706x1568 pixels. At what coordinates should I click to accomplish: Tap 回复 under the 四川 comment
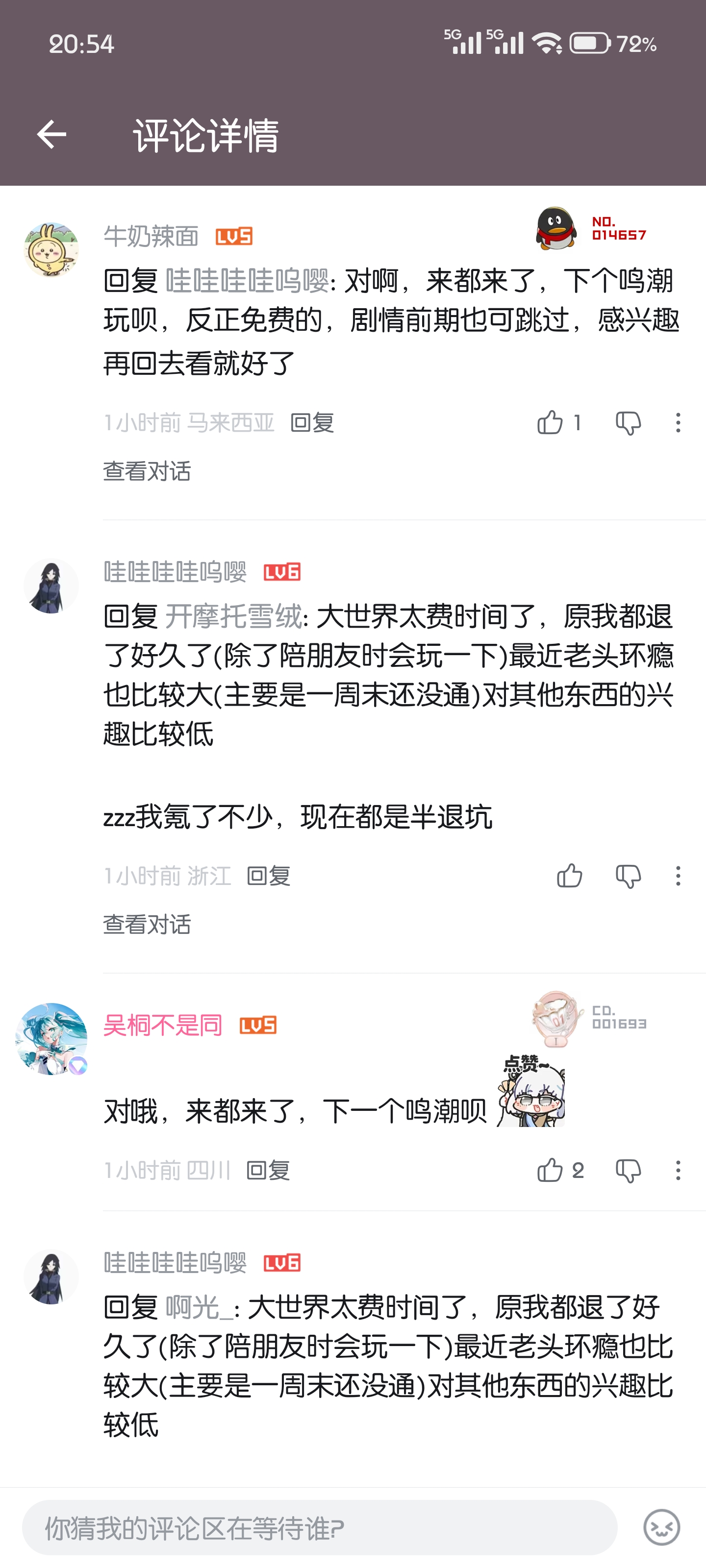coord(269,1170)
